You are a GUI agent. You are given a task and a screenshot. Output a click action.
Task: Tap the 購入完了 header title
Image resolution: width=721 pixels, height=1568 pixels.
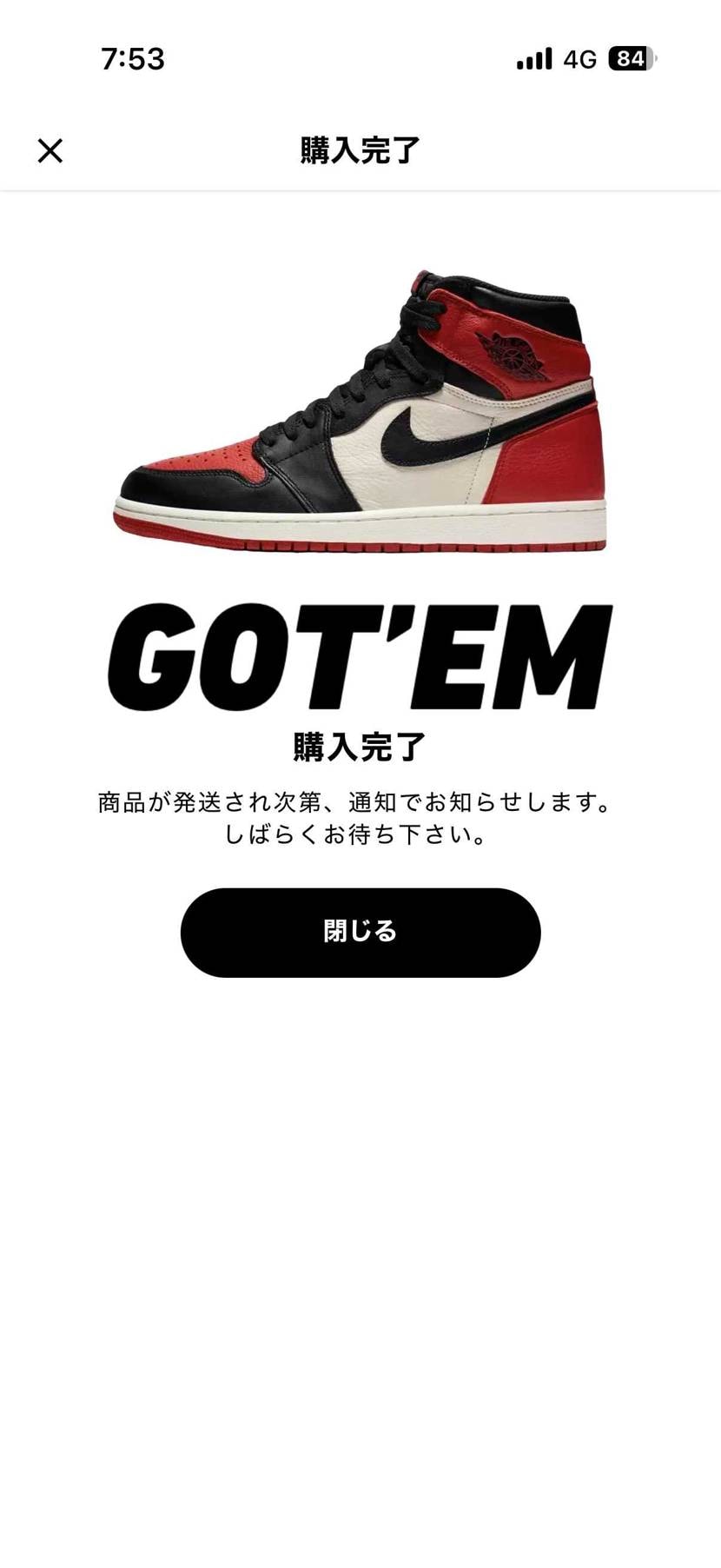point(360,149)
